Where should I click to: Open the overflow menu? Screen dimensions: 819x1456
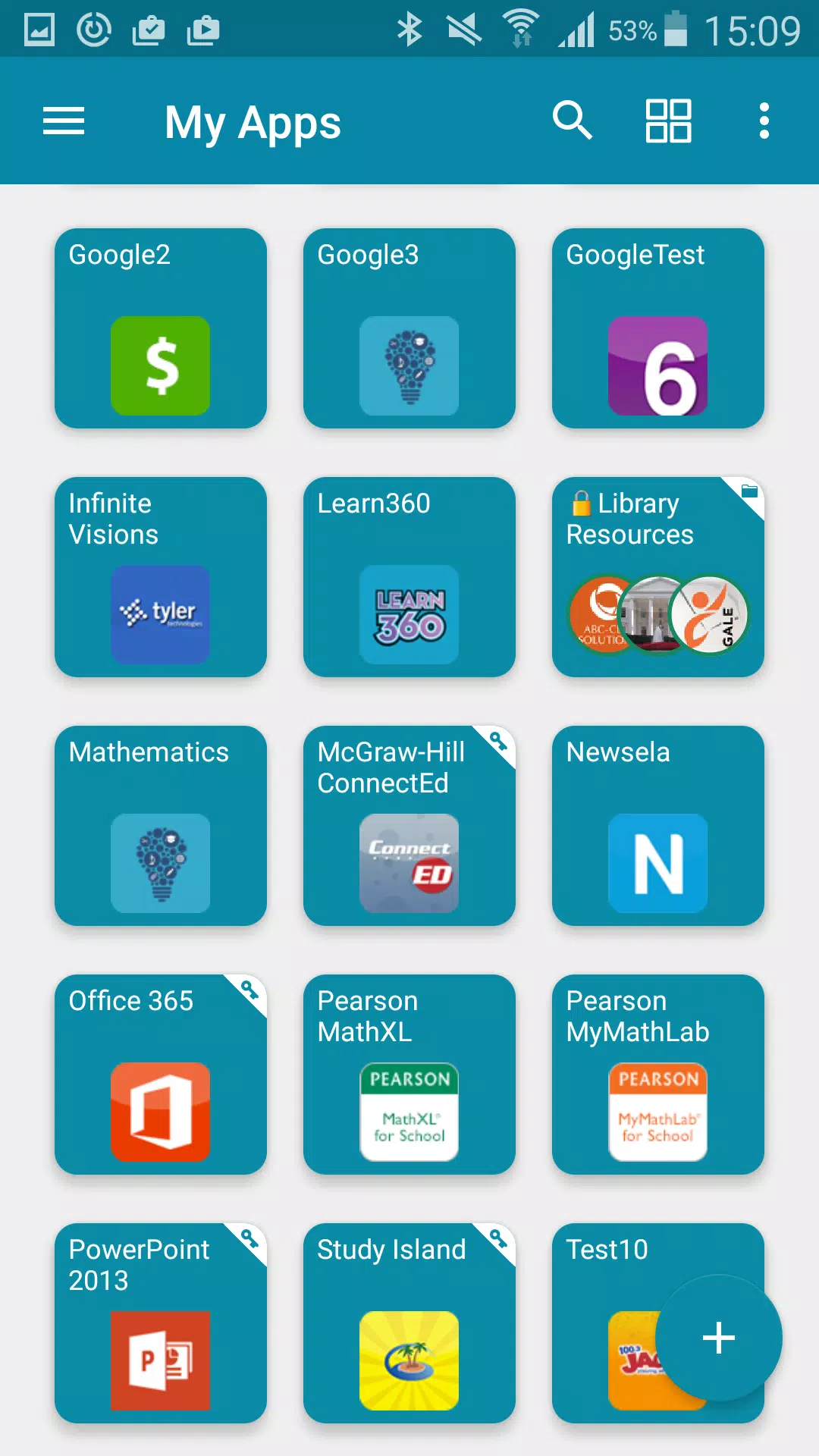coord(764,121)
